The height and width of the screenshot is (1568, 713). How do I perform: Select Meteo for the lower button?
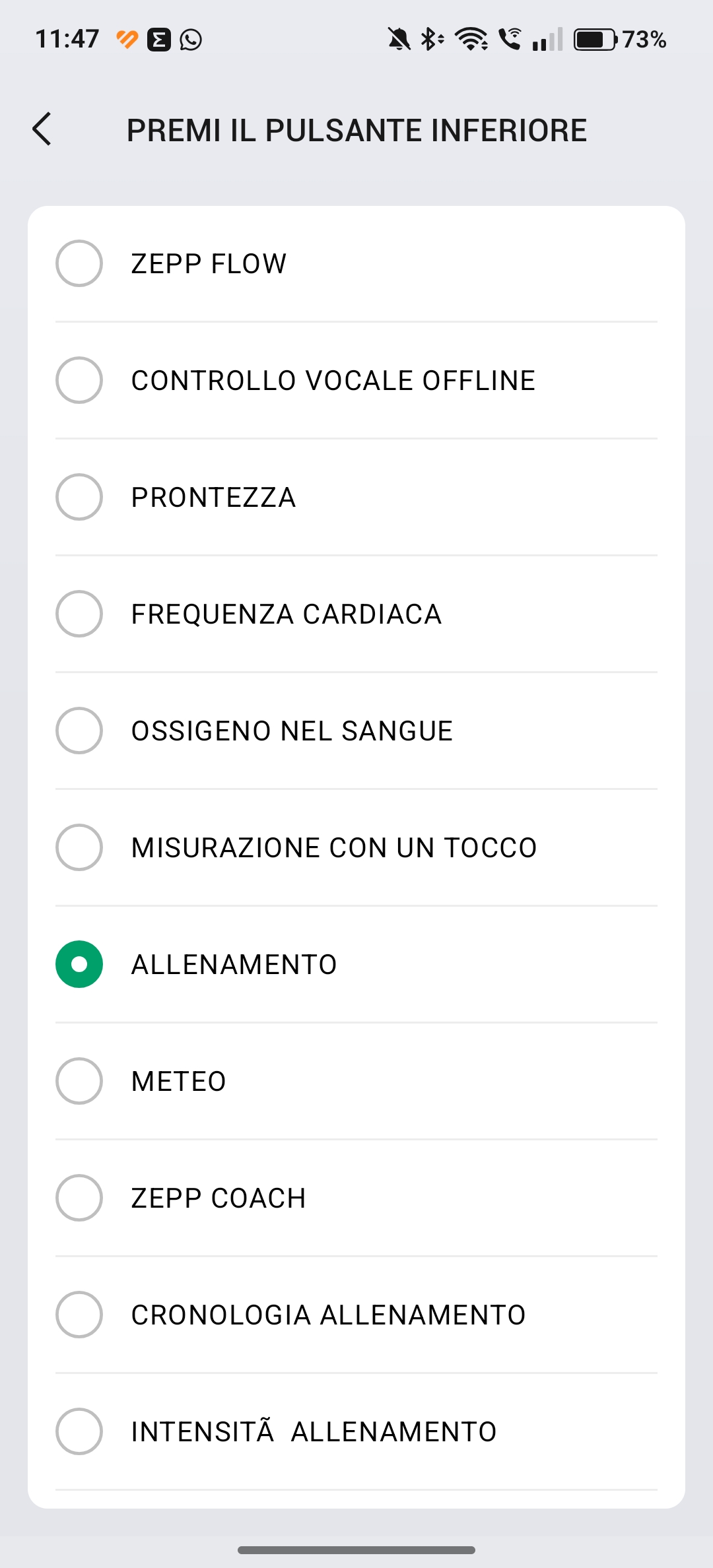(356, 1081)
